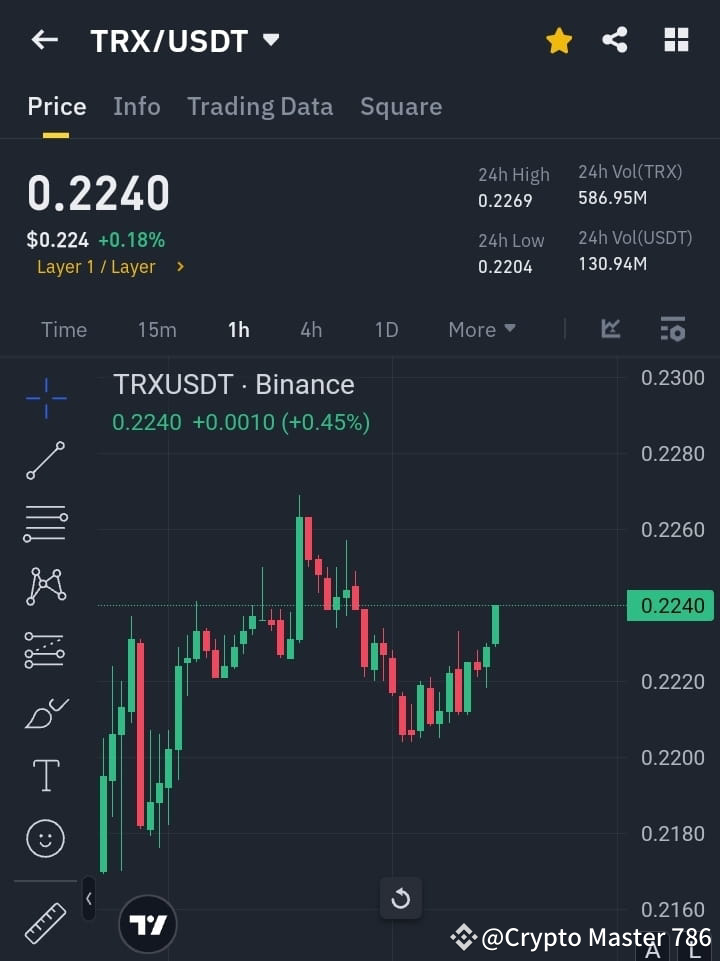720x961 pixels.
Task: Expand the More timeframe dropdown
Action: click(481, 329)
